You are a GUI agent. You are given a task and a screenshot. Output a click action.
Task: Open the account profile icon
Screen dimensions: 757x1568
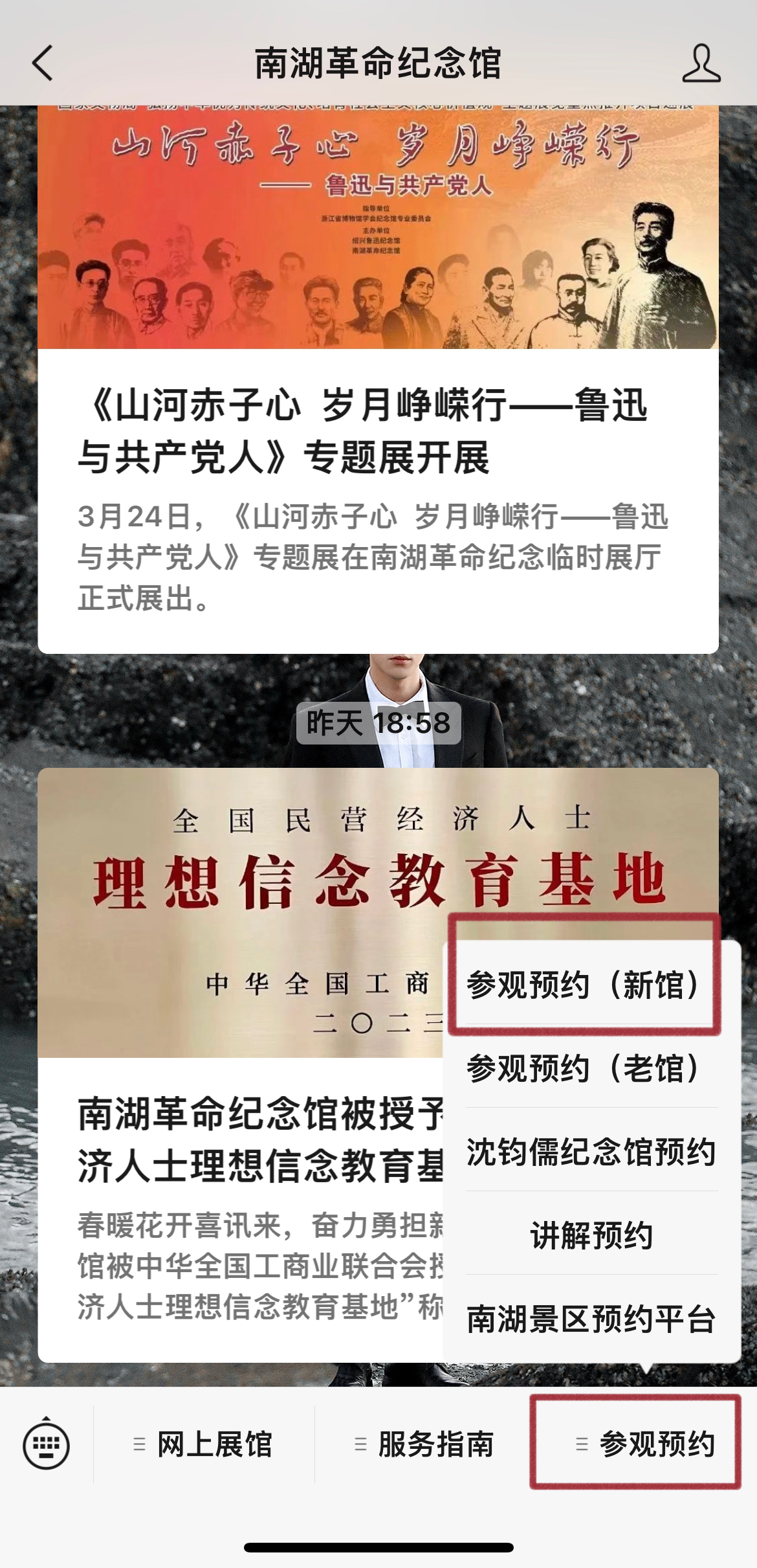pos(701,63)
